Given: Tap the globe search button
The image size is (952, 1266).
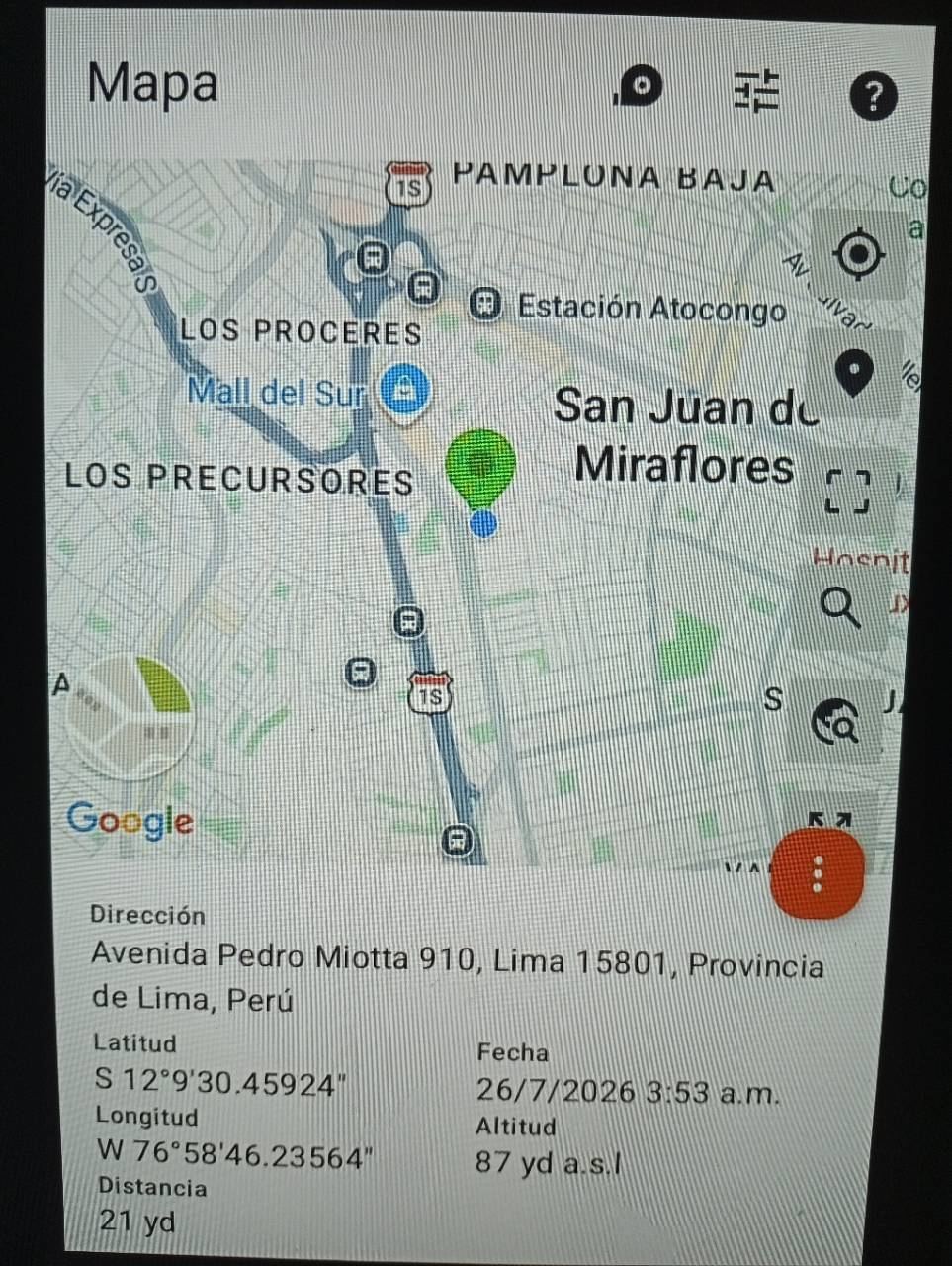Looking at the screenshot, I should [836, 720].
